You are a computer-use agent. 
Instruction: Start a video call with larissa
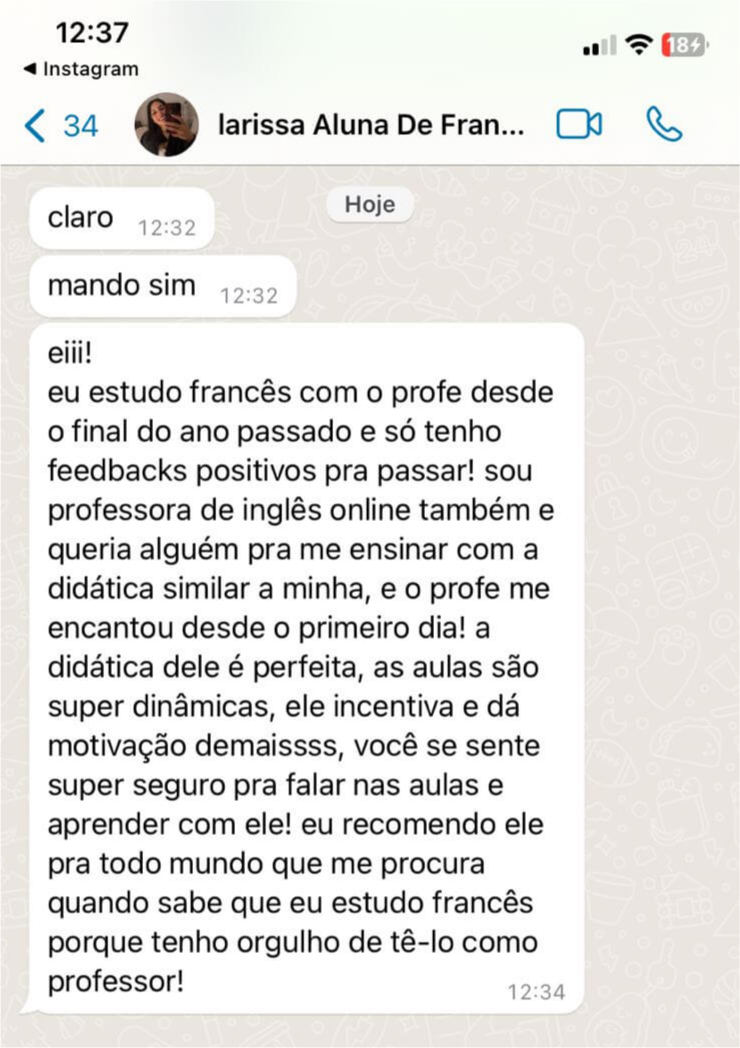579,125
